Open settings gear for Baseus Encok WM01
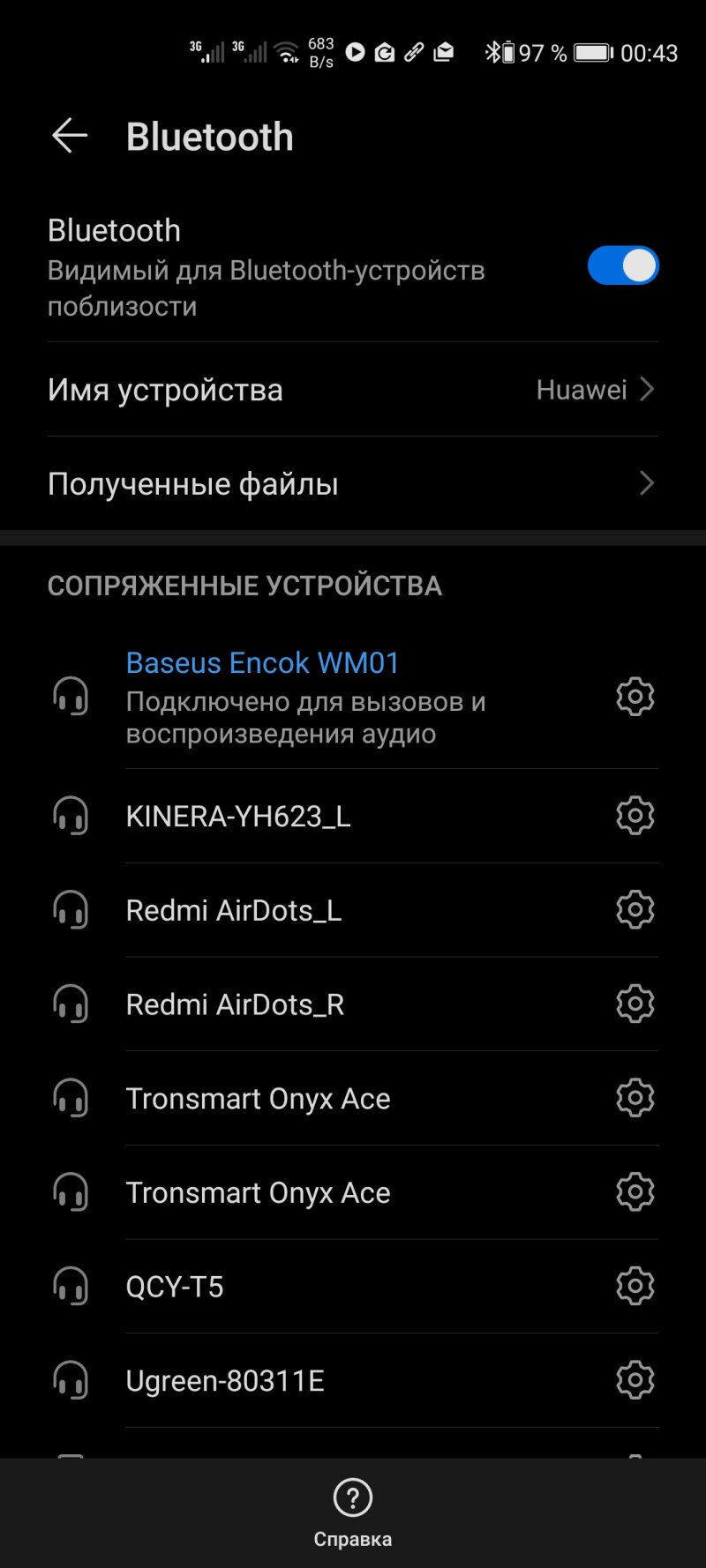This screenshot has height=1568, width=706. (635, 697)
